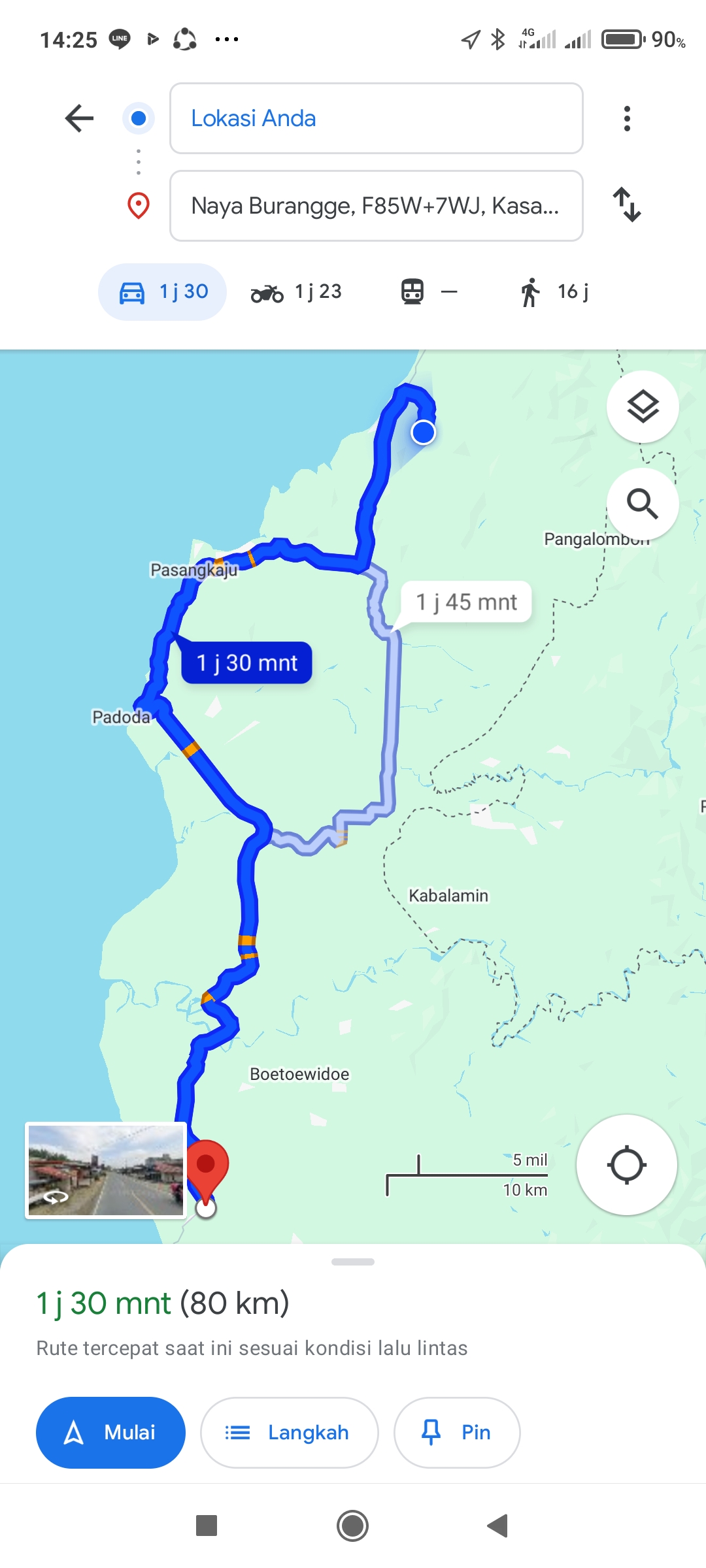Open the Street View preview thumbnail
706x1568 pixels.
coord(106,1170)
